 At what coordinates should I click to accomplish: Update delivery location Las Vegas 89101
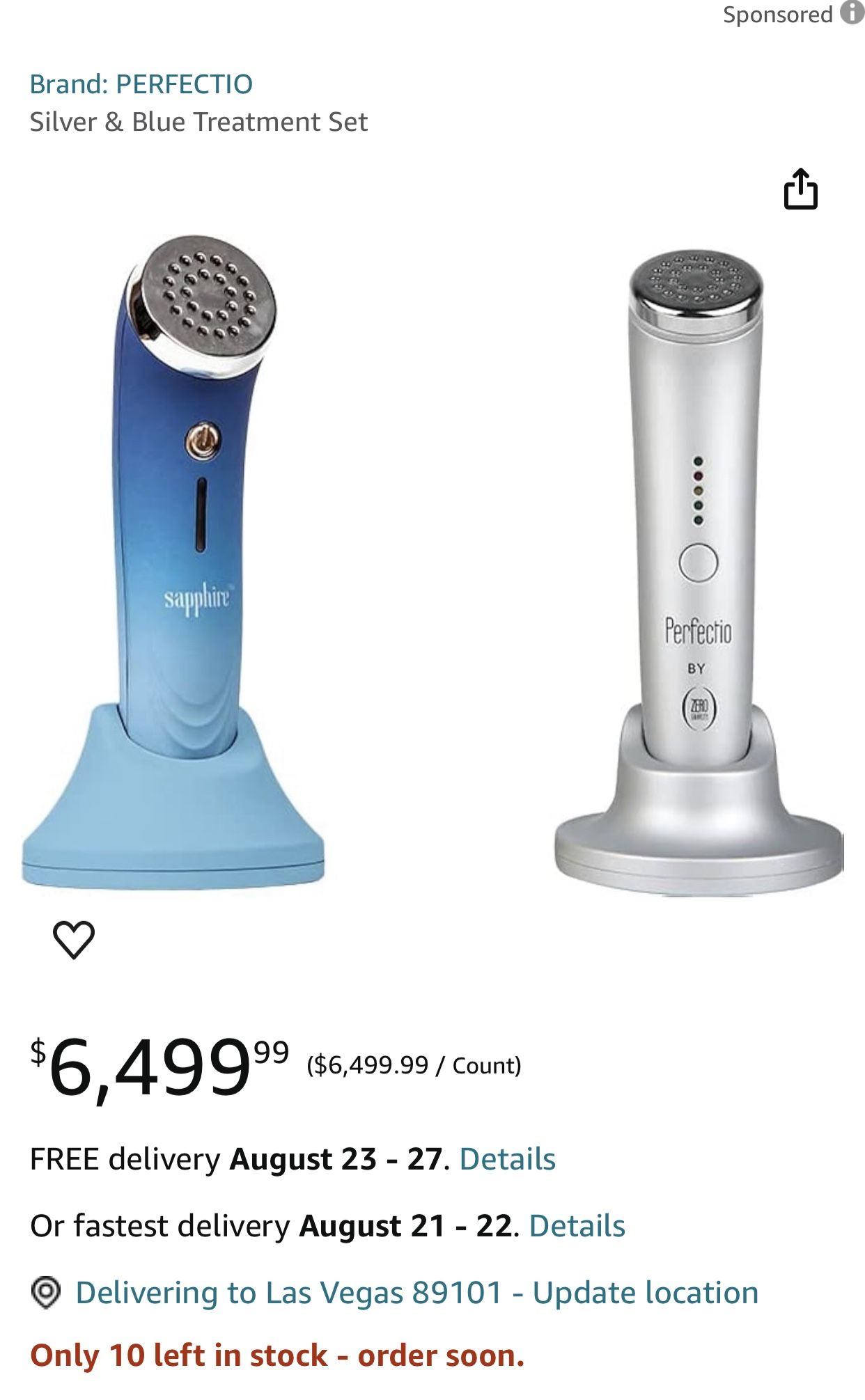[416, 1293]
